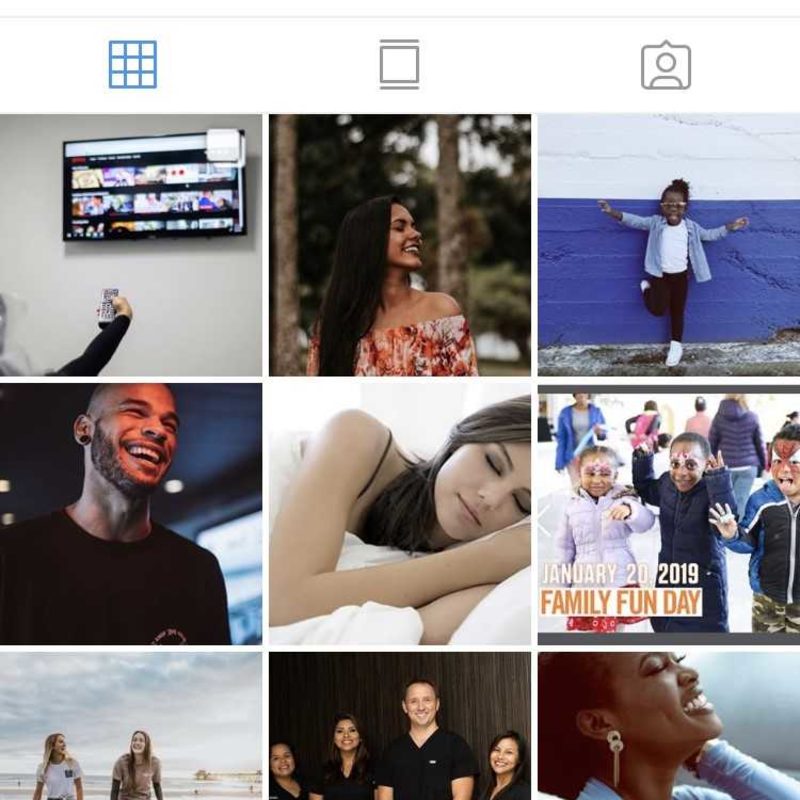Open the group photo in black scrubs
The width and height of the screenshot is (800, 800).
pyautogui.click(x=400, y=726)
